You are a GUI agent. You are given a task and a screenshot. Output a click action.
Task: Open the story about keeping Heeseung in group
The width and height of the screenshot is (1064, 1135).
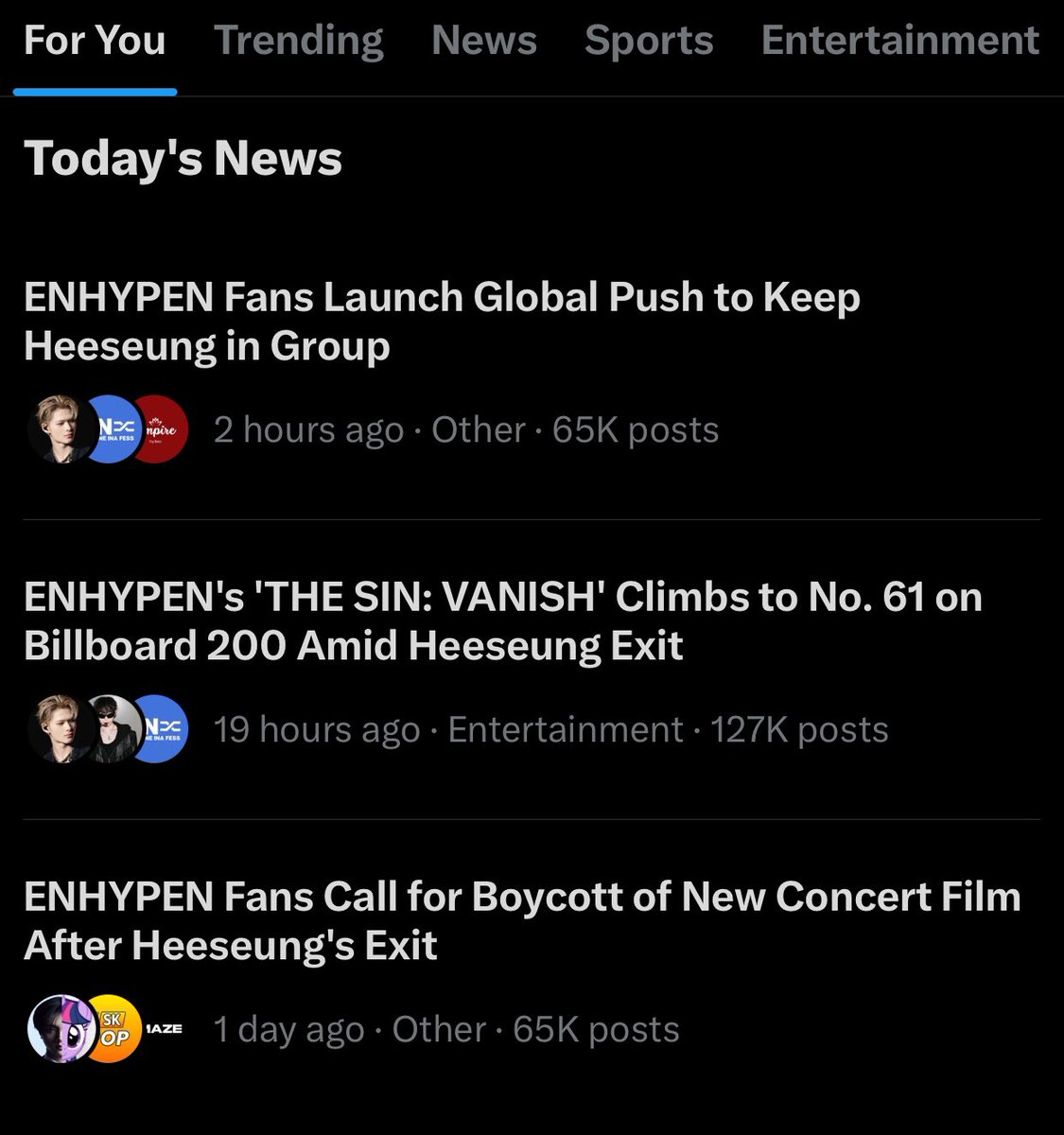(442, 322)
